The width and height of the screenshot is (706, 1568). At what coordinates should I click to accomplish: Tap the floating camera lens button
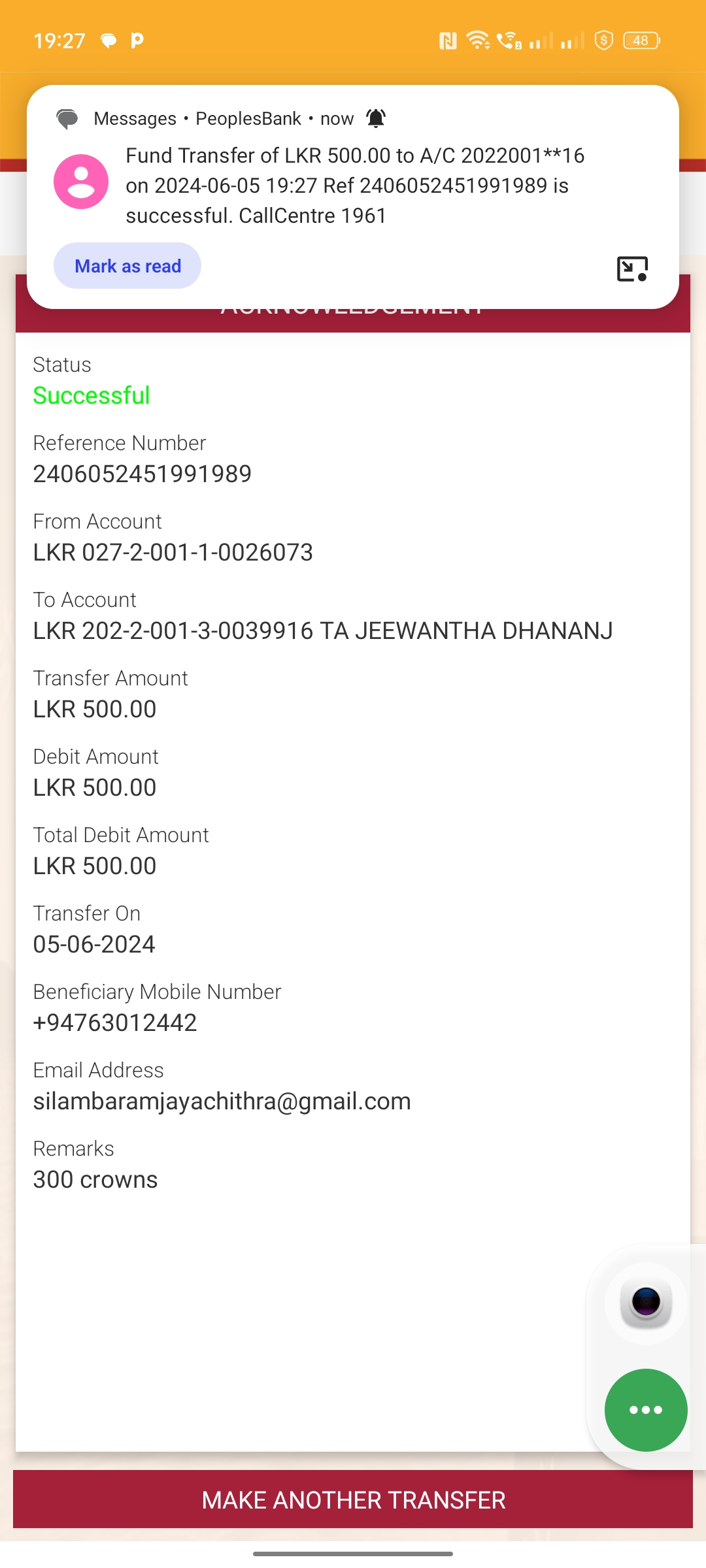point(645,1301)
